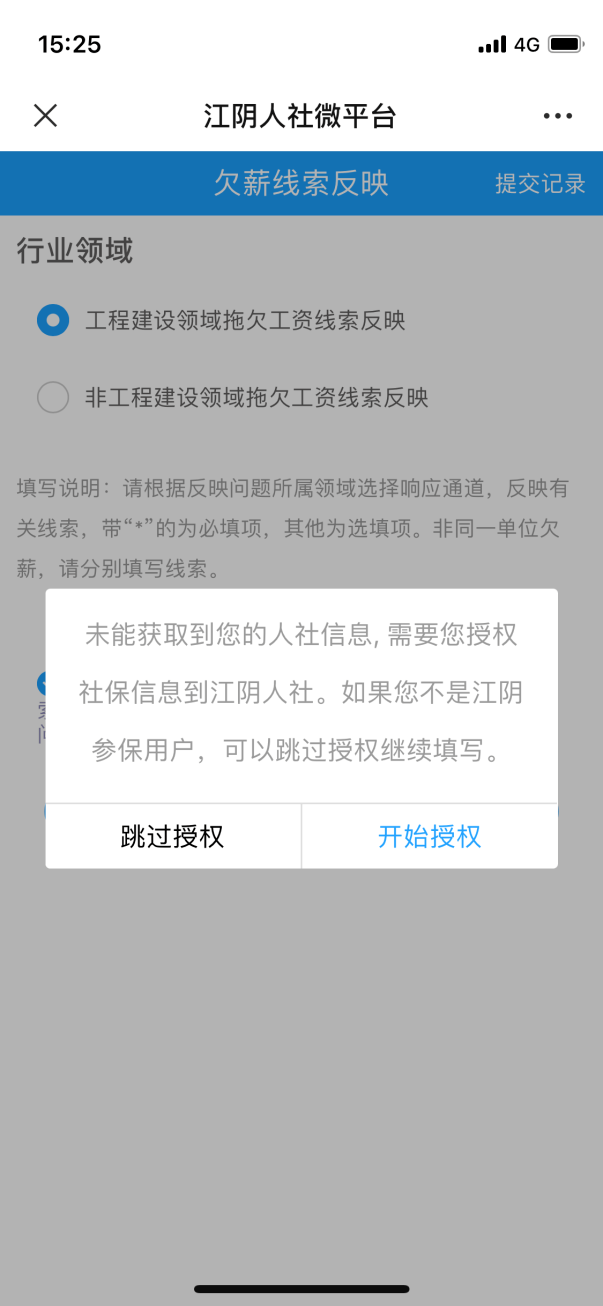Open 提交记录 submission records
Image resolution: width=603 pixels, height=1306 pixels.
coord(540,184)
